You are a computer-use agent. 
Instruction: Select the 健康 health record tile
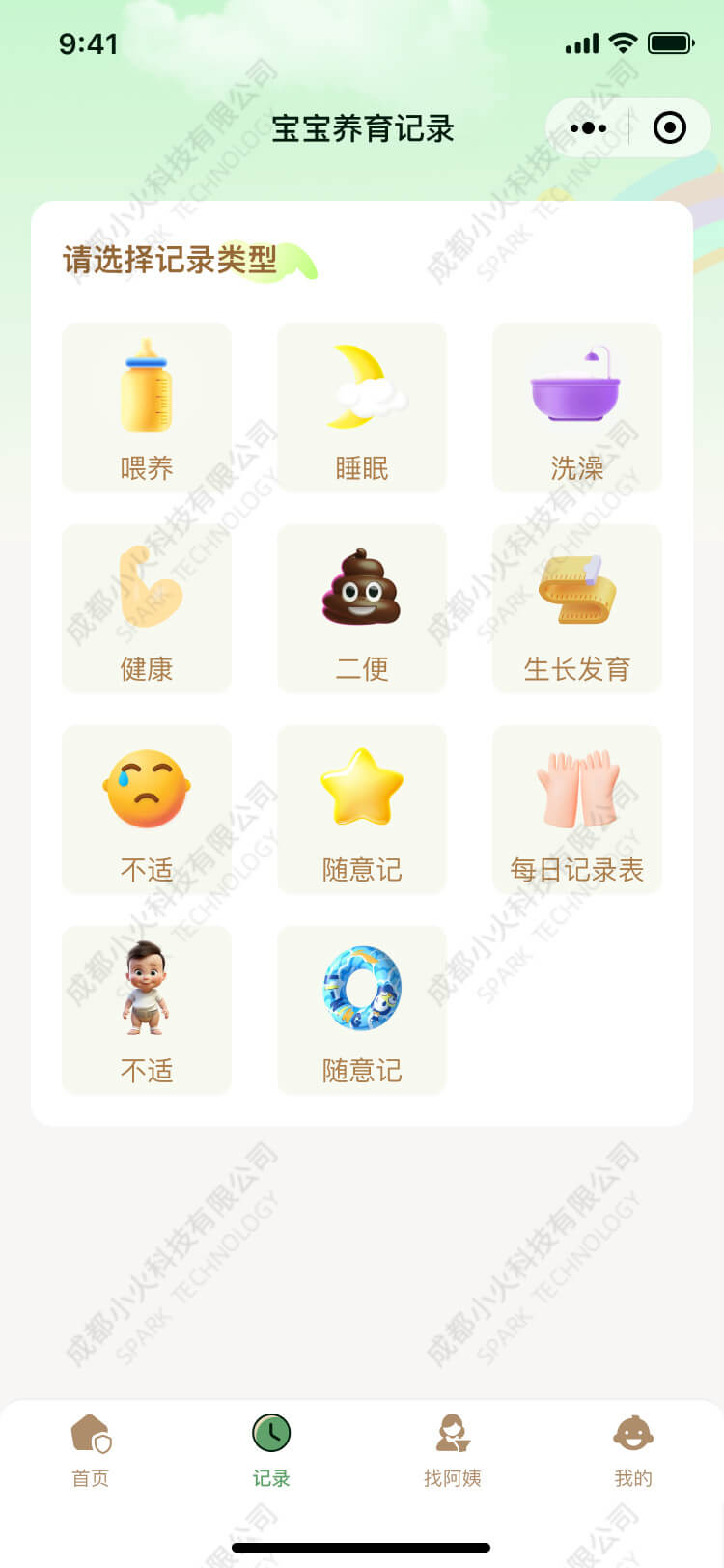tap(147, 608)
